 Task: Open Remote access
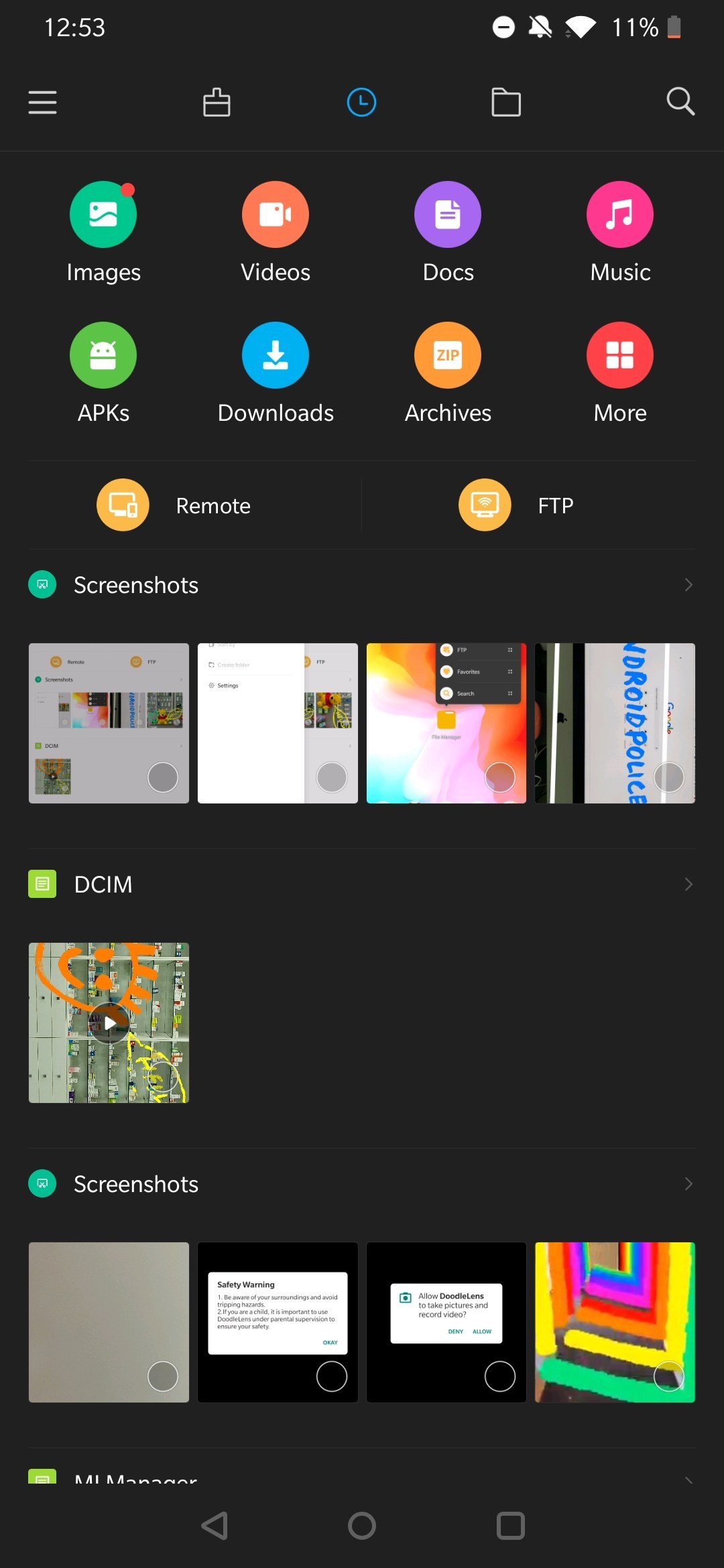click(174, 505)
